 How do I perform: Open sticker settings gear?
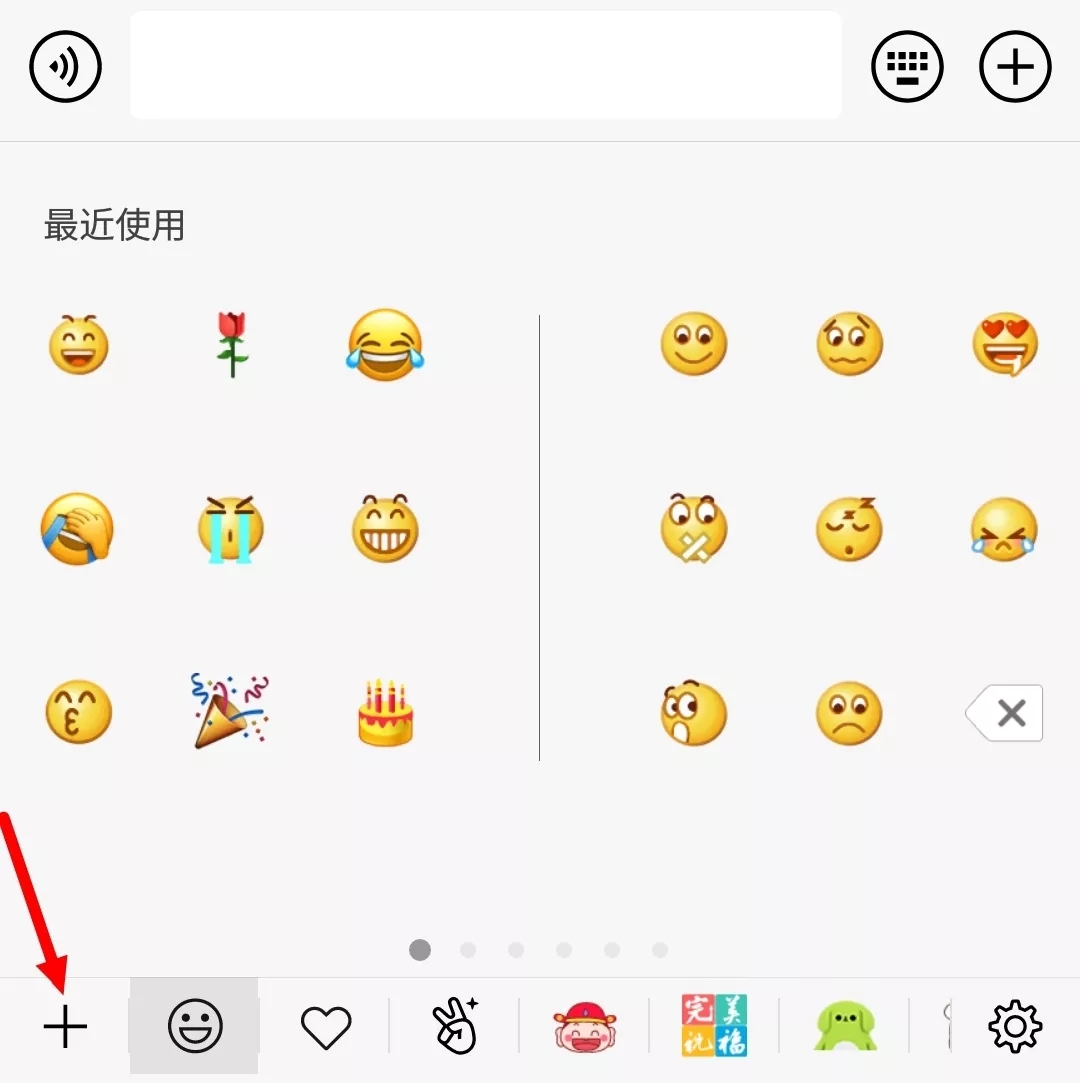pos(1015,1027)
